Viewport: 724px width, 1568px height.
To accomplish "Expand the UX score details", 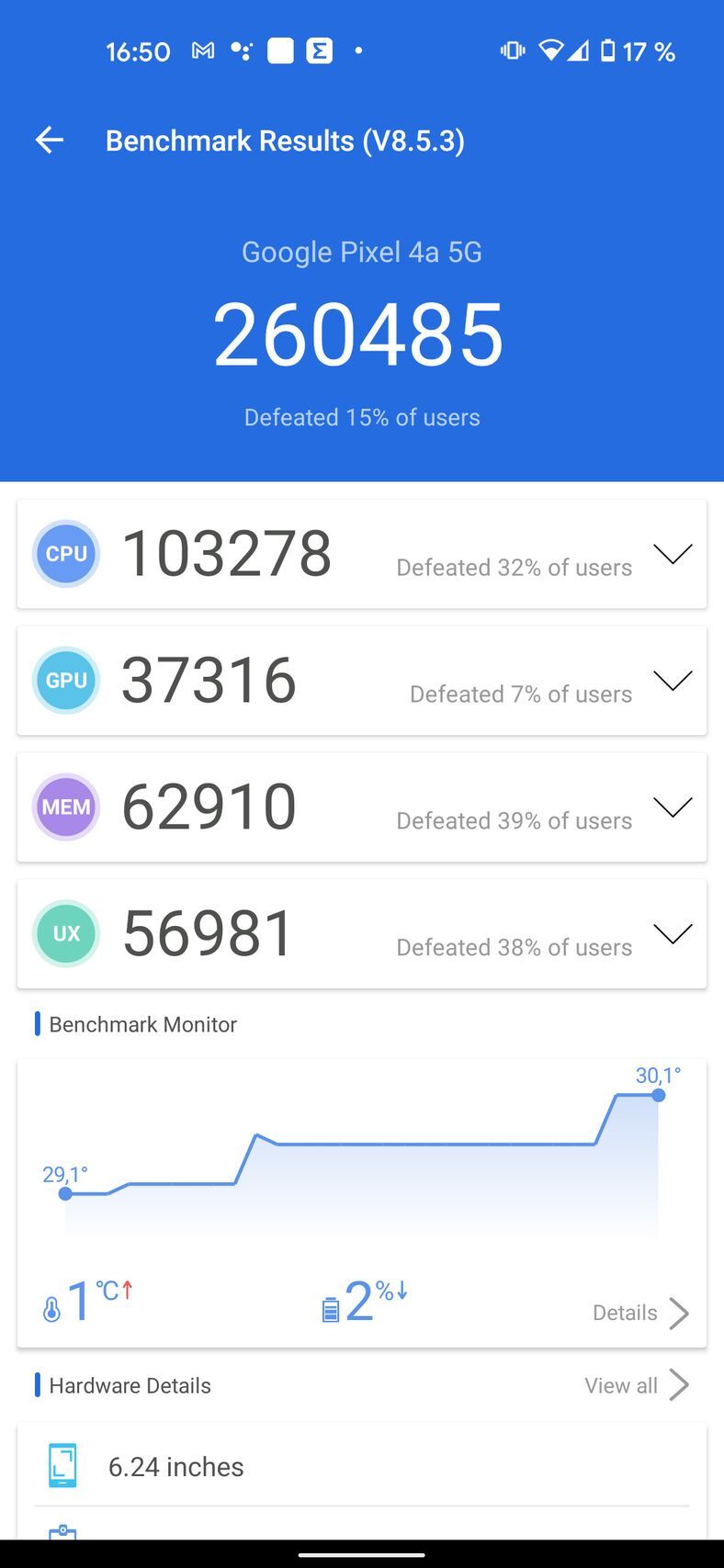I will point(673,933).
